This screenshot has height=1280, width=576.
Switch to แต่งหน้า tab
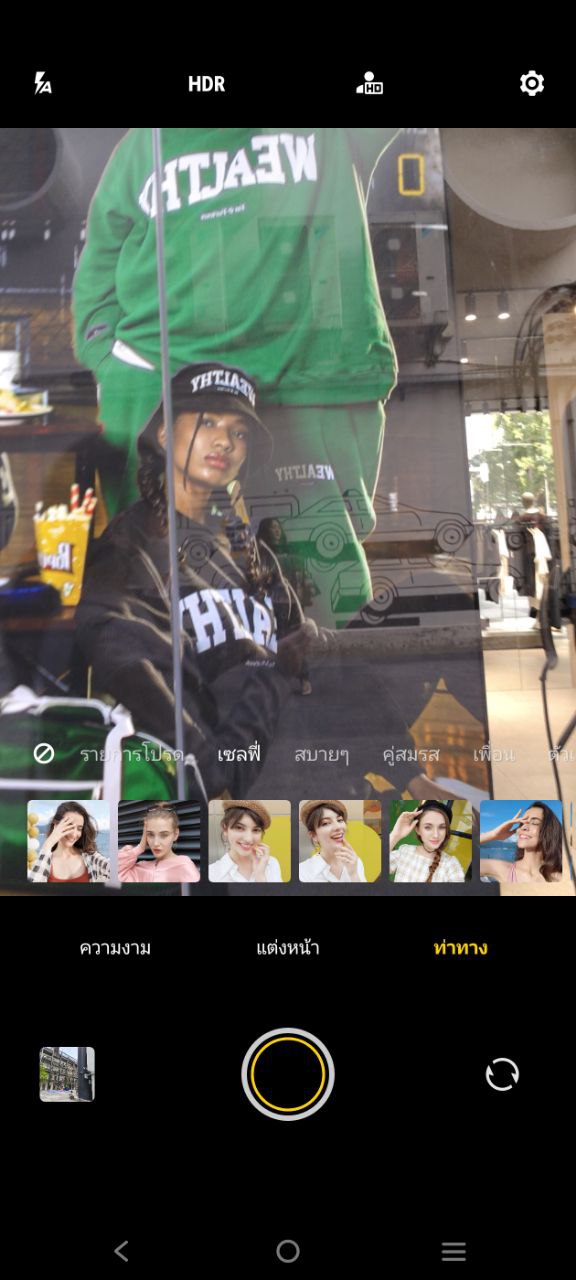pyautogui.click(x=288, y=948)
